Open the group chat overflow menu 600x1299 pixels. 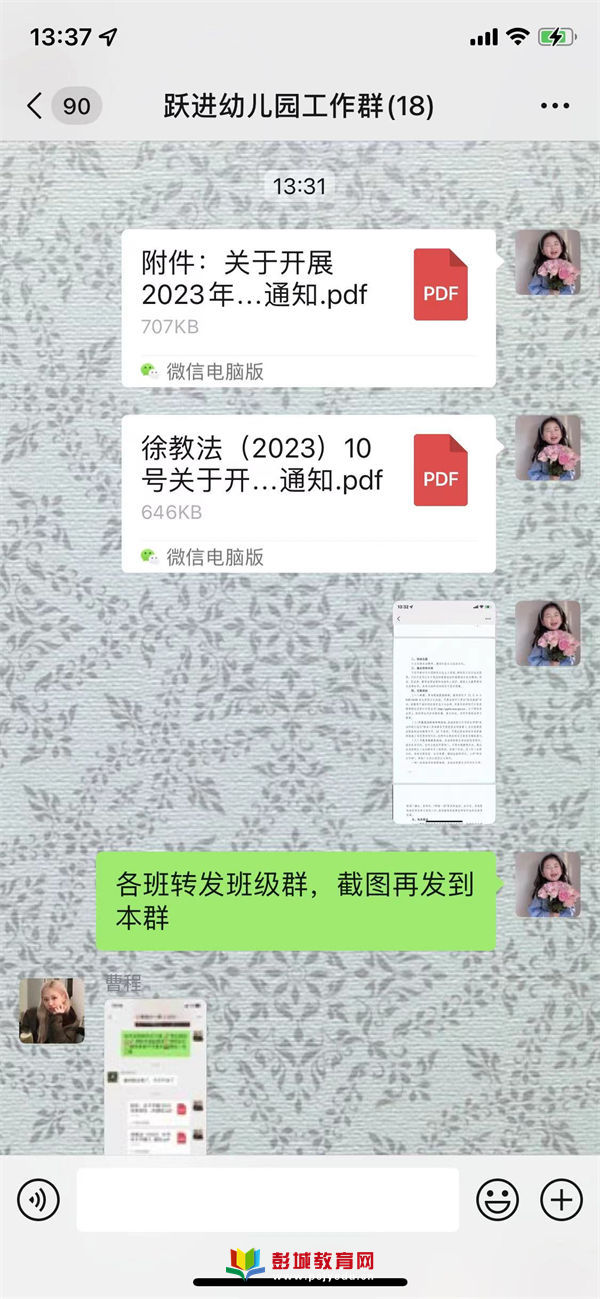554,106
